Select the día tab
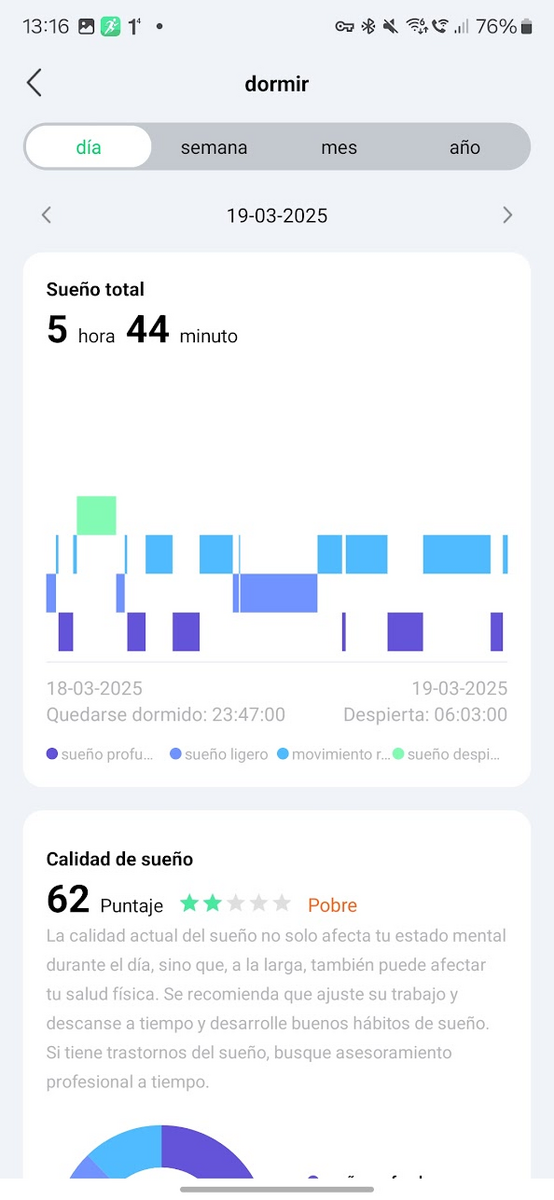The height and width of the screenshot is (1200, 554). [89, 147]
